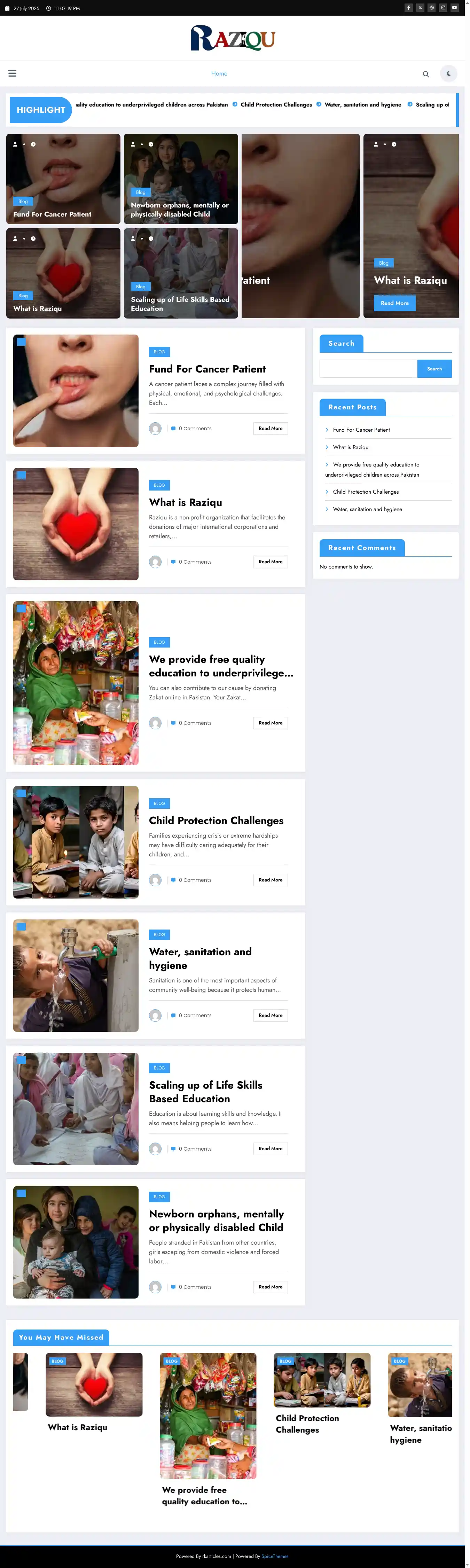470x1568 pixels.
Task: Open What is Raziqu card in You May Have Missed
Action: pos(77,1427)
